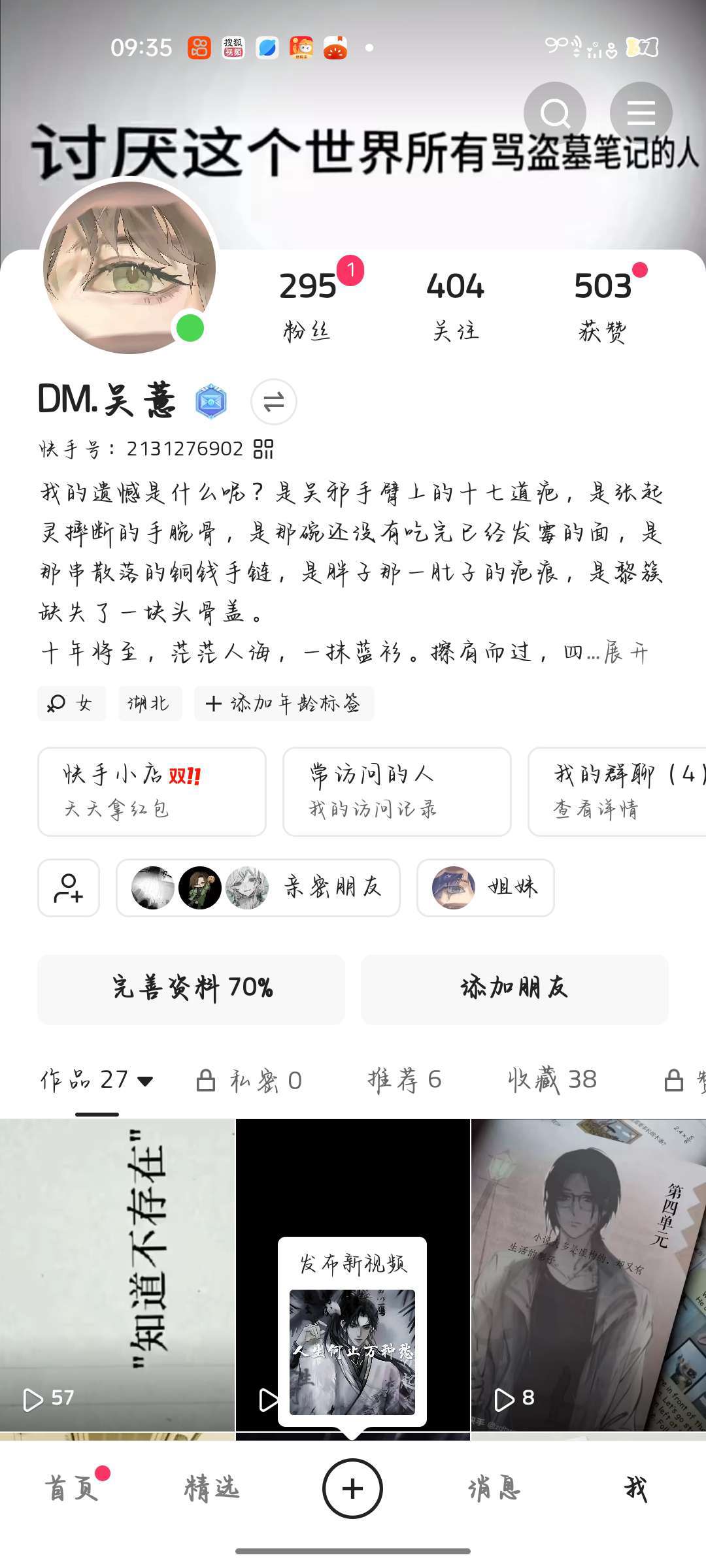Image resolution: width=706 pixels, height=1568 pixels.
Task: Tap the add friend person icon
Action: (x=69, y=887)
